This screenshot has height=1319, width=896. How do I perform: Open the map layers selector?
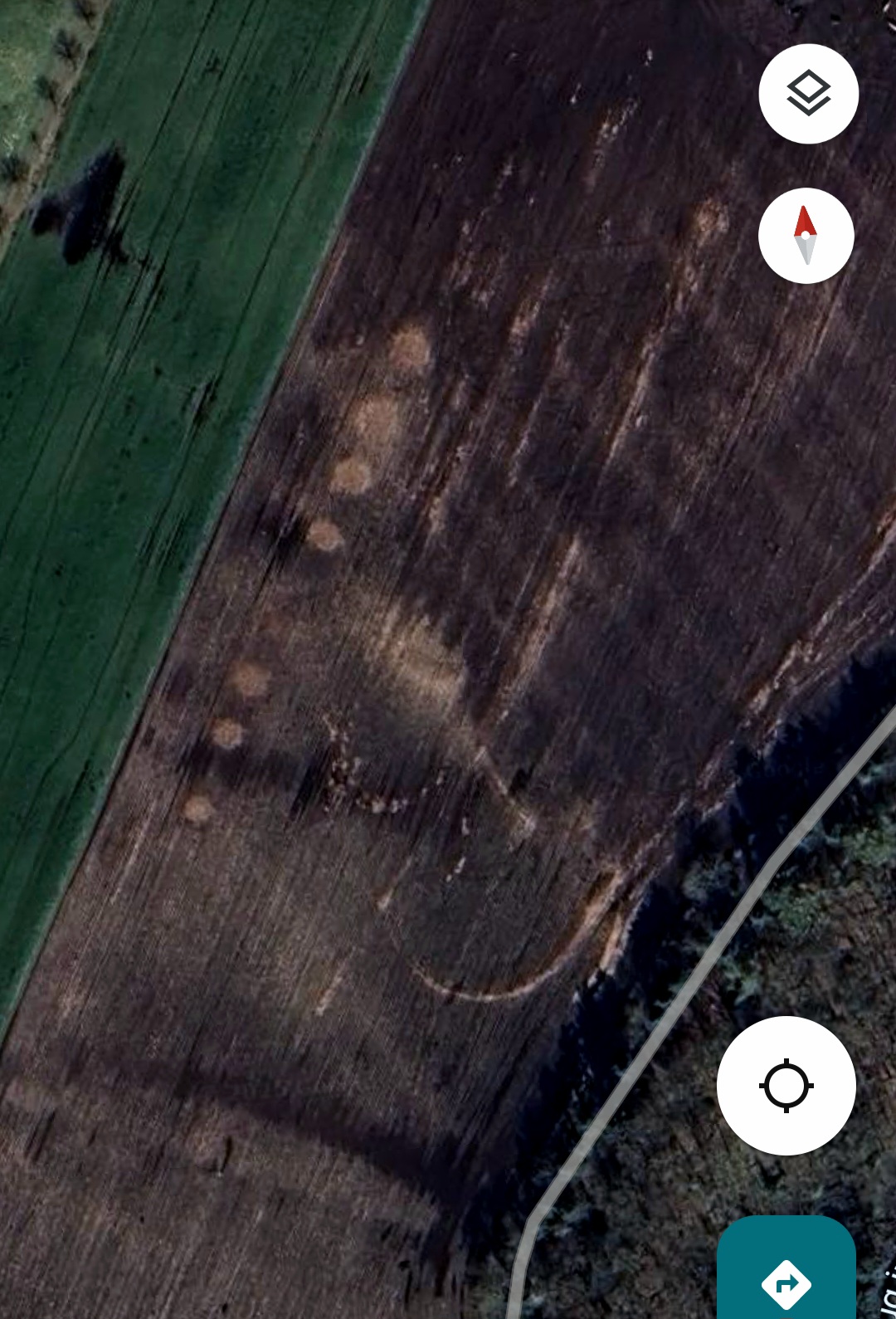click(808, 94)
